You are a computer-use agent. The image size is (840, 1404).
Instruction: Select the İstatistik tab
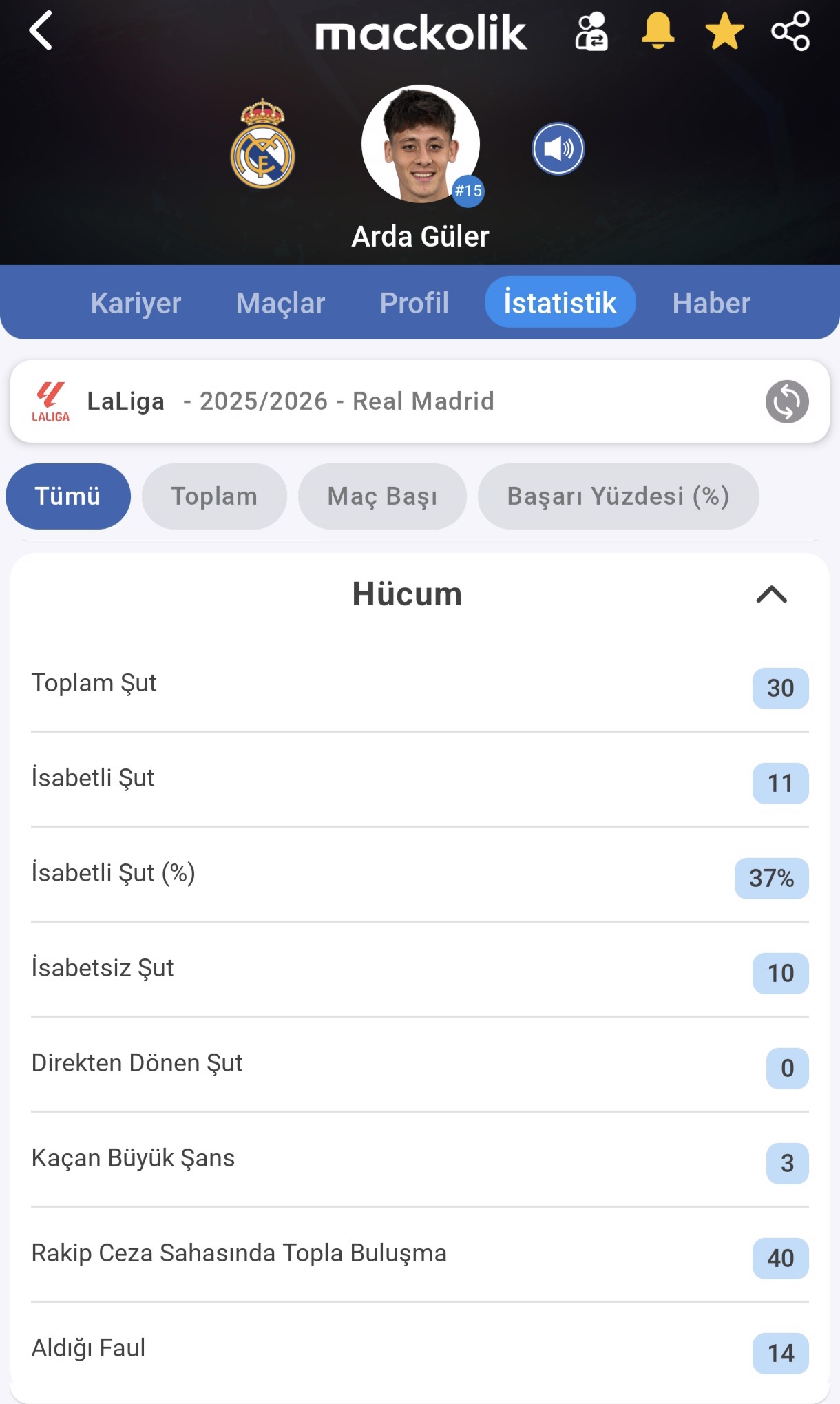(x=560, y=303)
